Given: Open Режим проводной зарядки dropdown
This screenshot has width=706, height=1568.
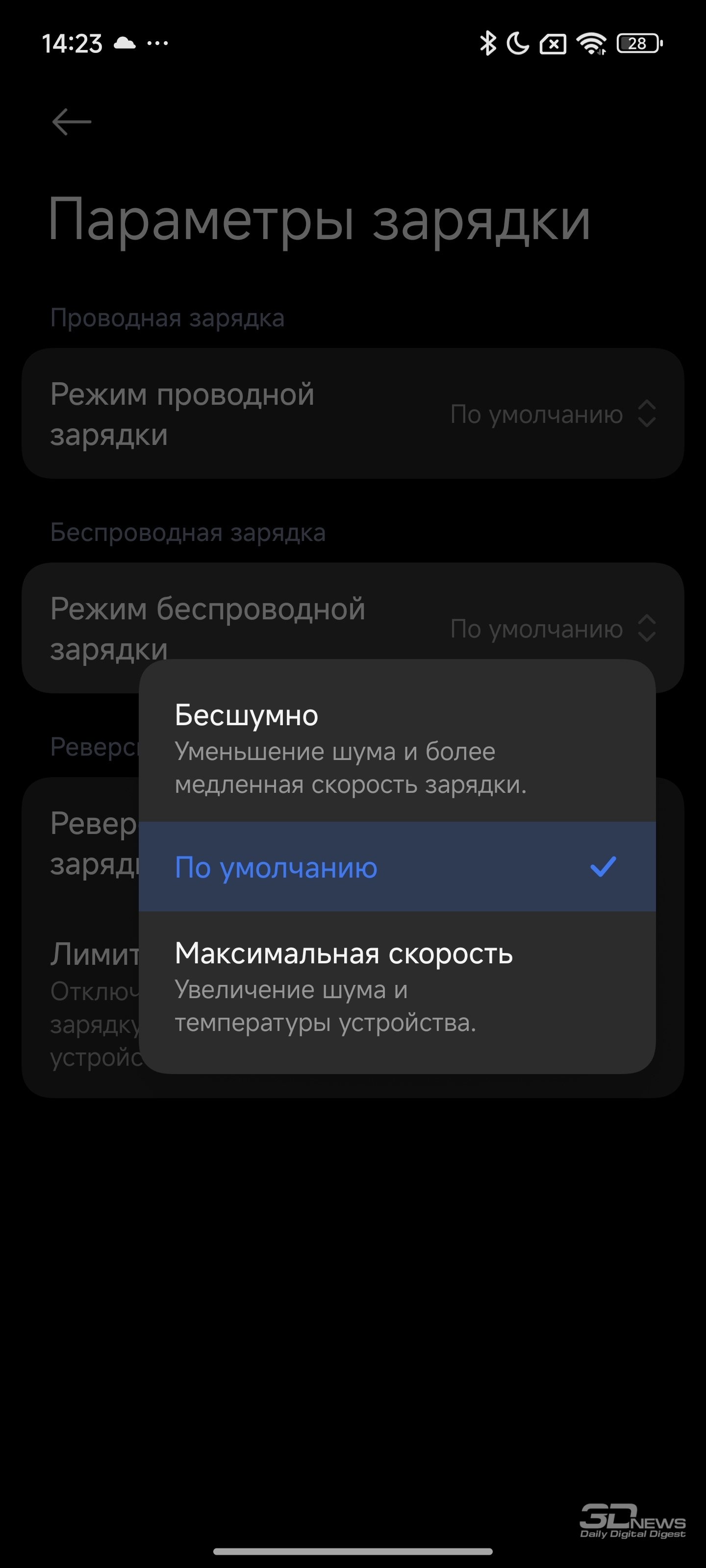Looking at the screenshot, I should pyautogui.click(x=353, y=414).
